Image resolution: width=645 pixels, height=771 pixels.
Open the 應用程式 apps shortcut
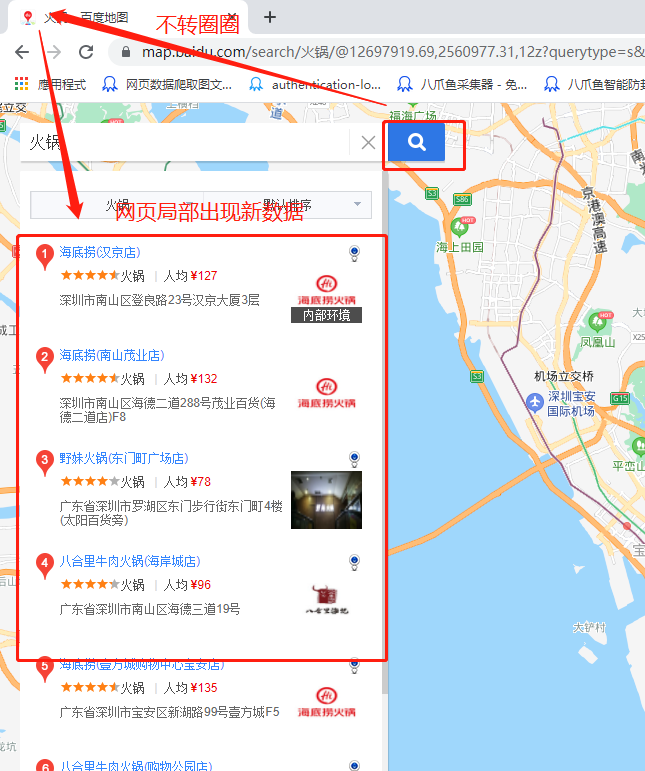[52, 84]
